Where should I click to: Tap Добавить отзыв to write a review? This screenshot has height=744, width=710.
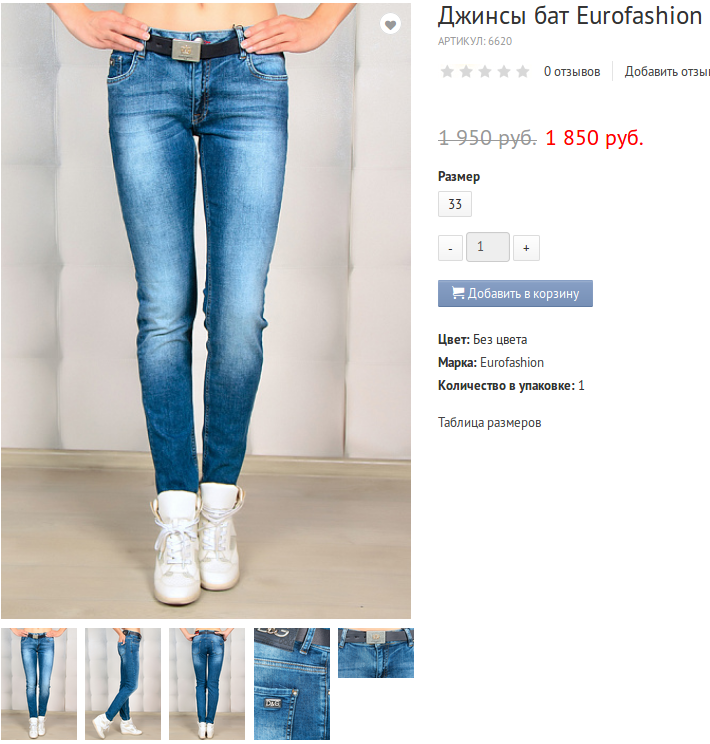tap(666, 72)
